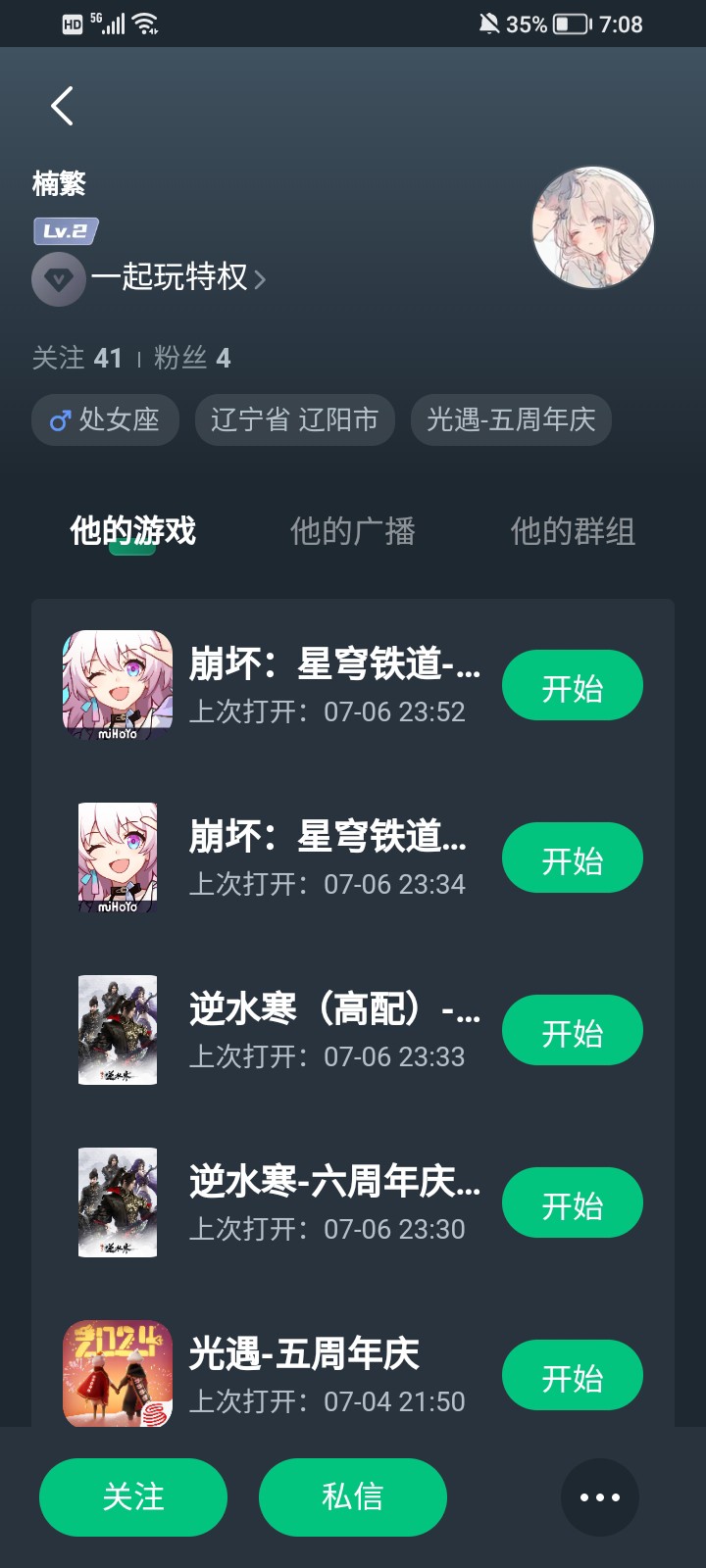Switch to the 他的广播 tab
The image size is (706, 1568).
(x=353, y=531)
